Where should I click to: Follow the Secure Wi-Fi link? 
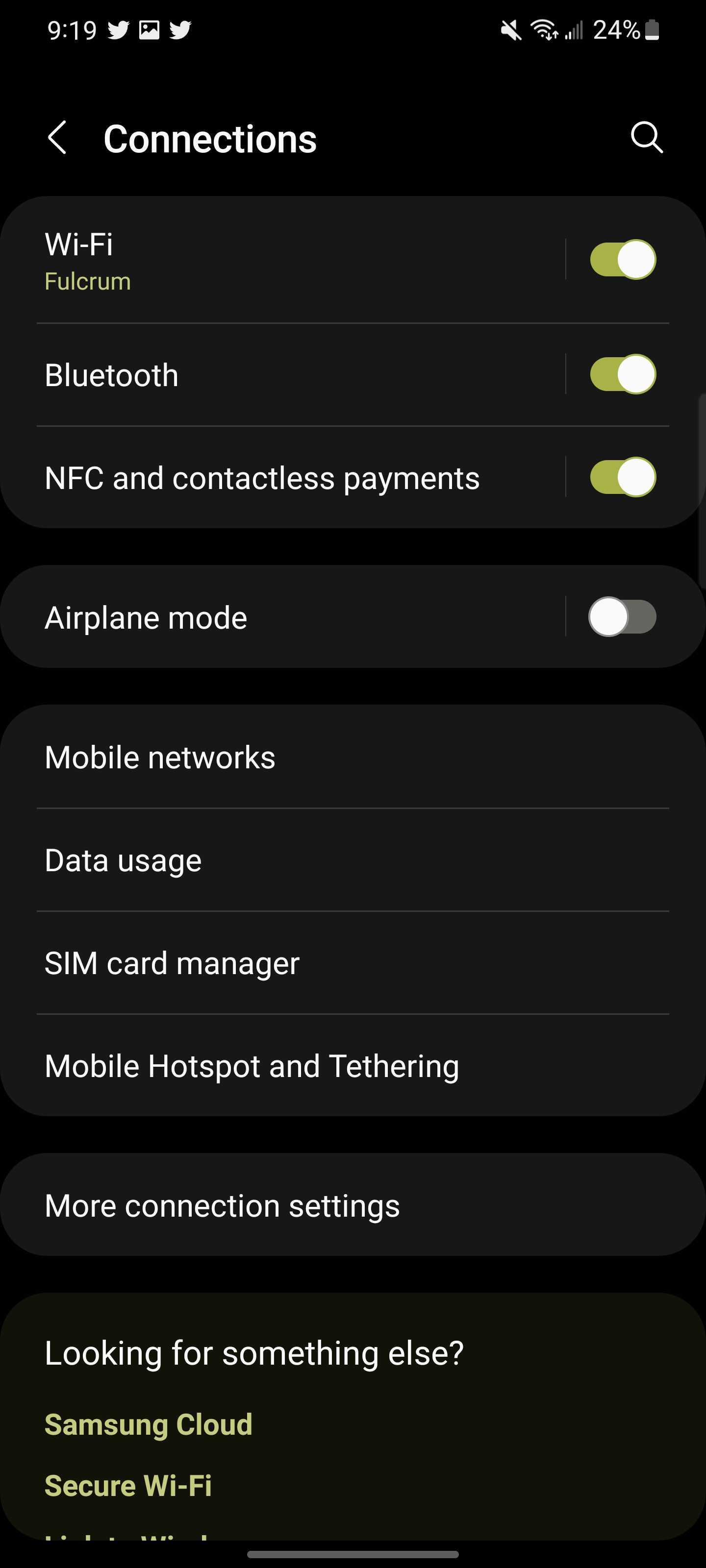click(128, 1485)
